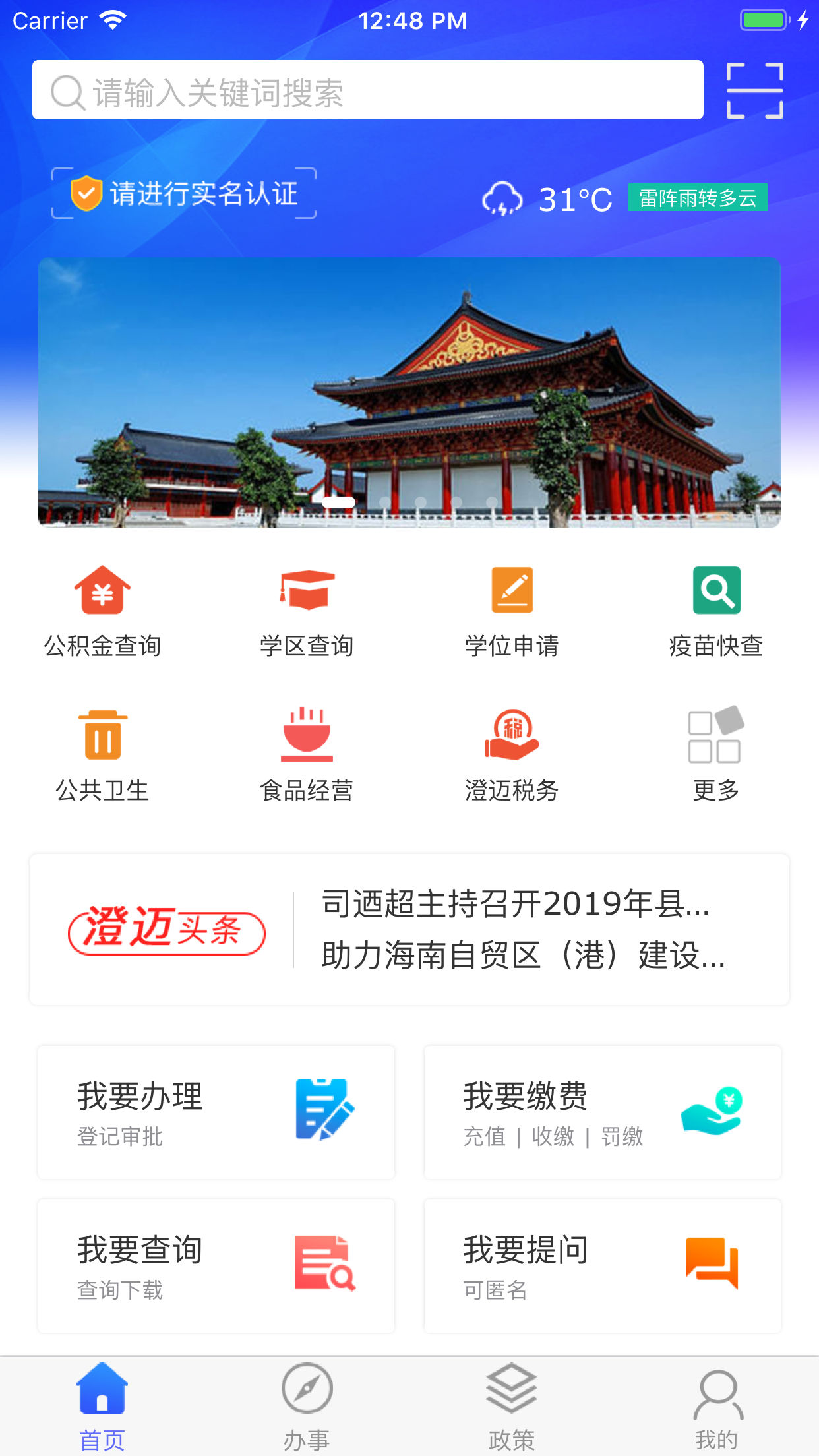This screenshot has width=819, height=1456.
Task: Go to the 我的 tab
Action: (716, 1406)
